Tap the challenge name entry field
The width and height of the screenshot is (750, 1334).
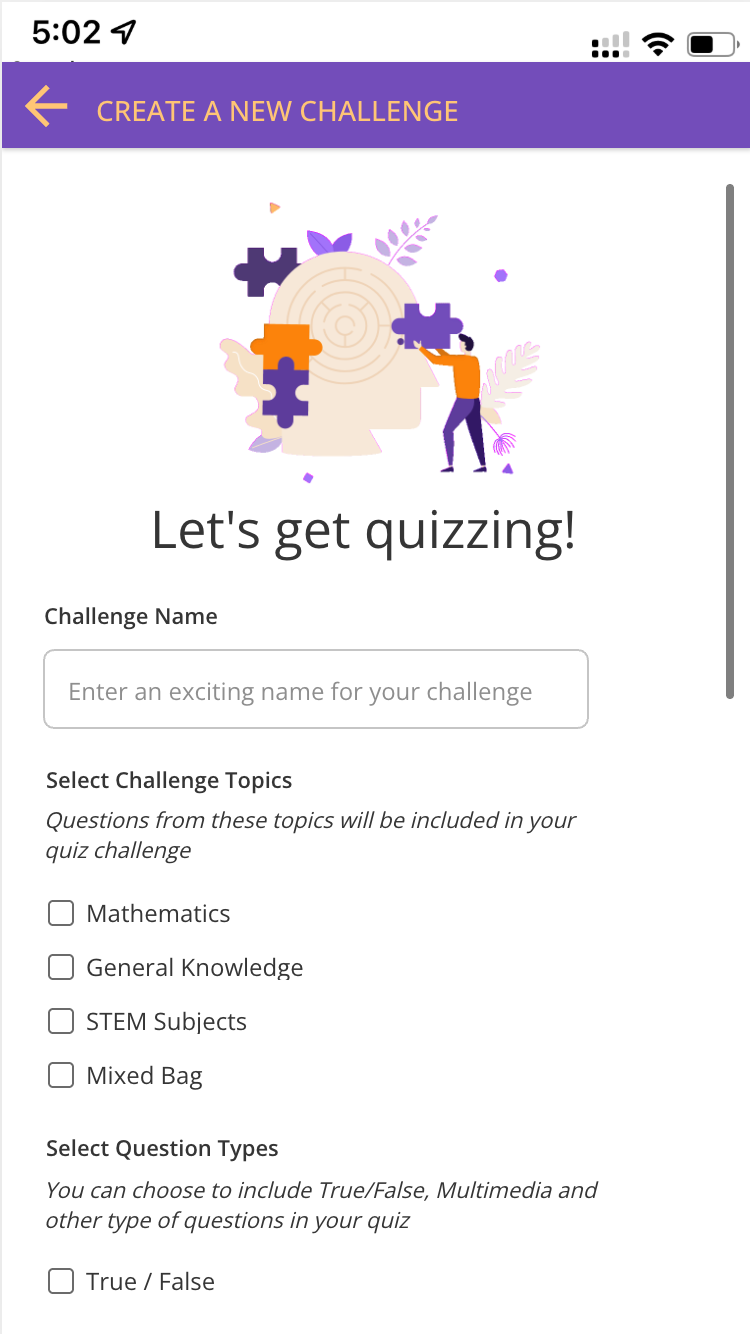(316, 689)
